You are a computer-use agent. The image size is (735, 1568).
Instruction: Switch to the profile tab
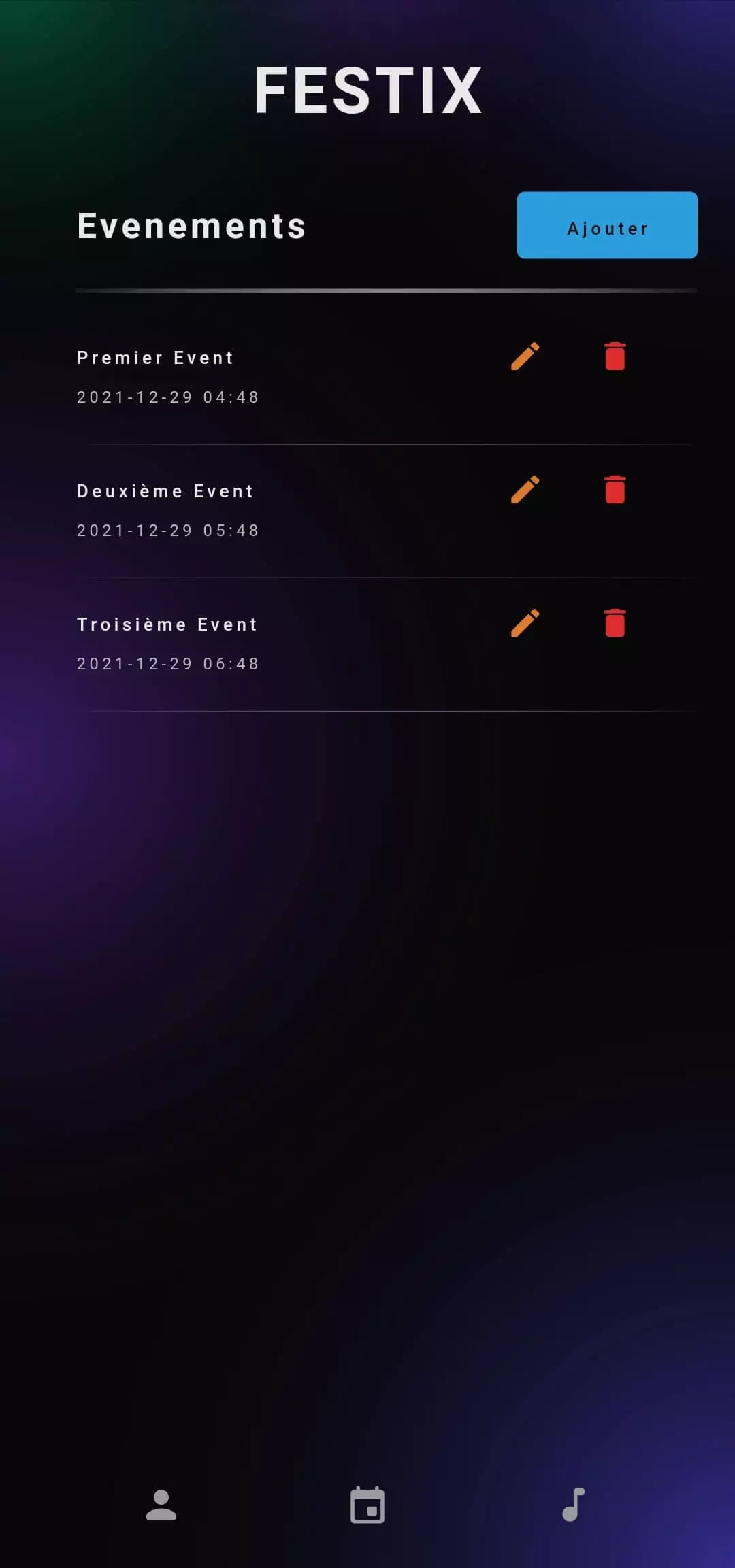pyautogui.click(x=161, y=1504)
